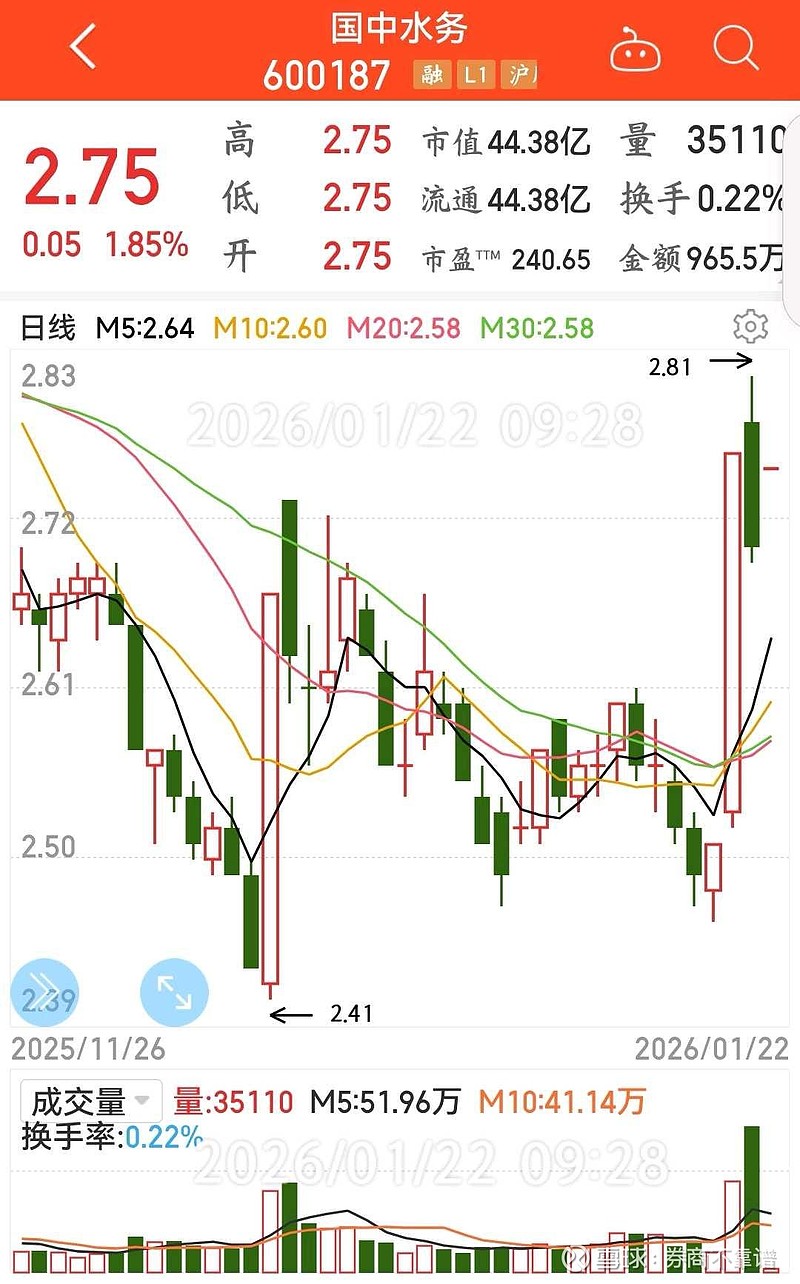Expand chart to fullscreen with arrows button

[174, 993]
